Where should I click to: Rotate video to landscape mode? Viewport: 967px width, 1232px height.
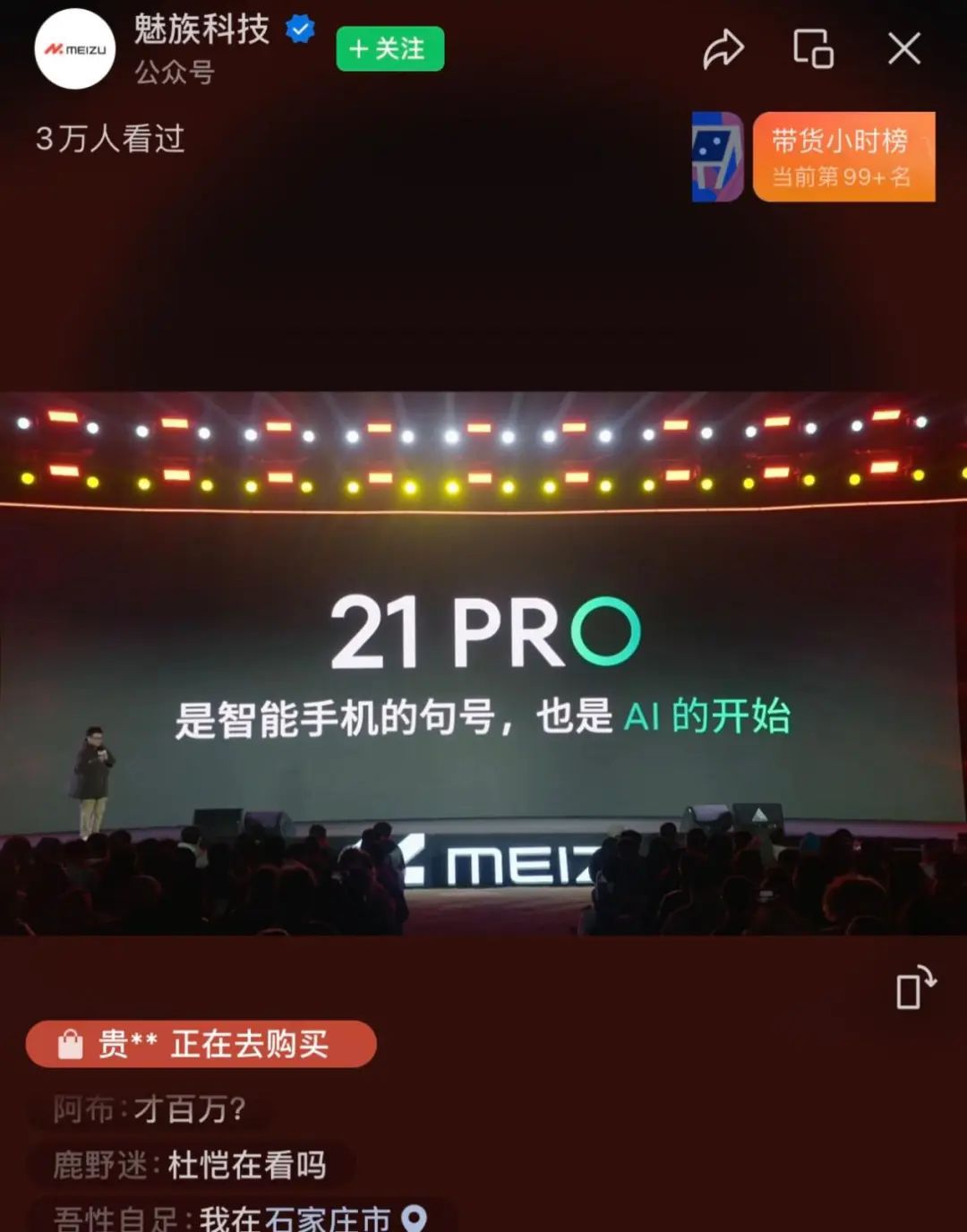(x=915, y=988)
